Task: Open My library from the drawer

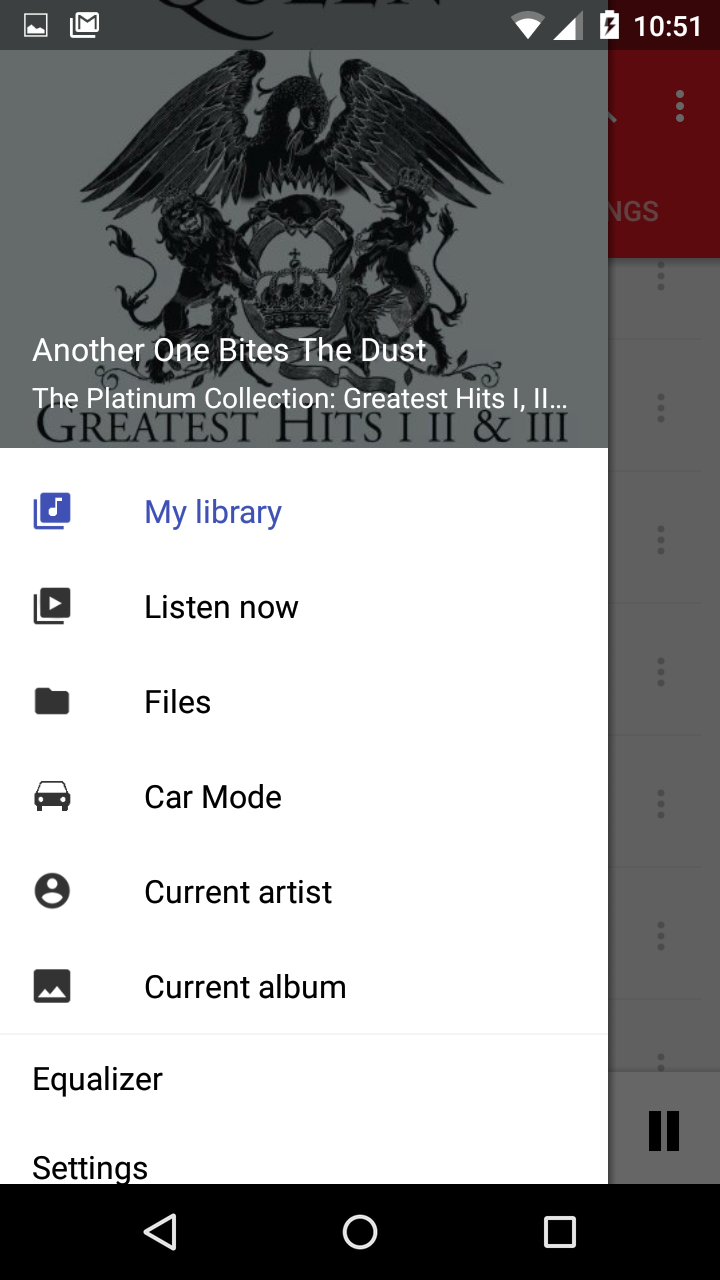Action: point(213,512)
